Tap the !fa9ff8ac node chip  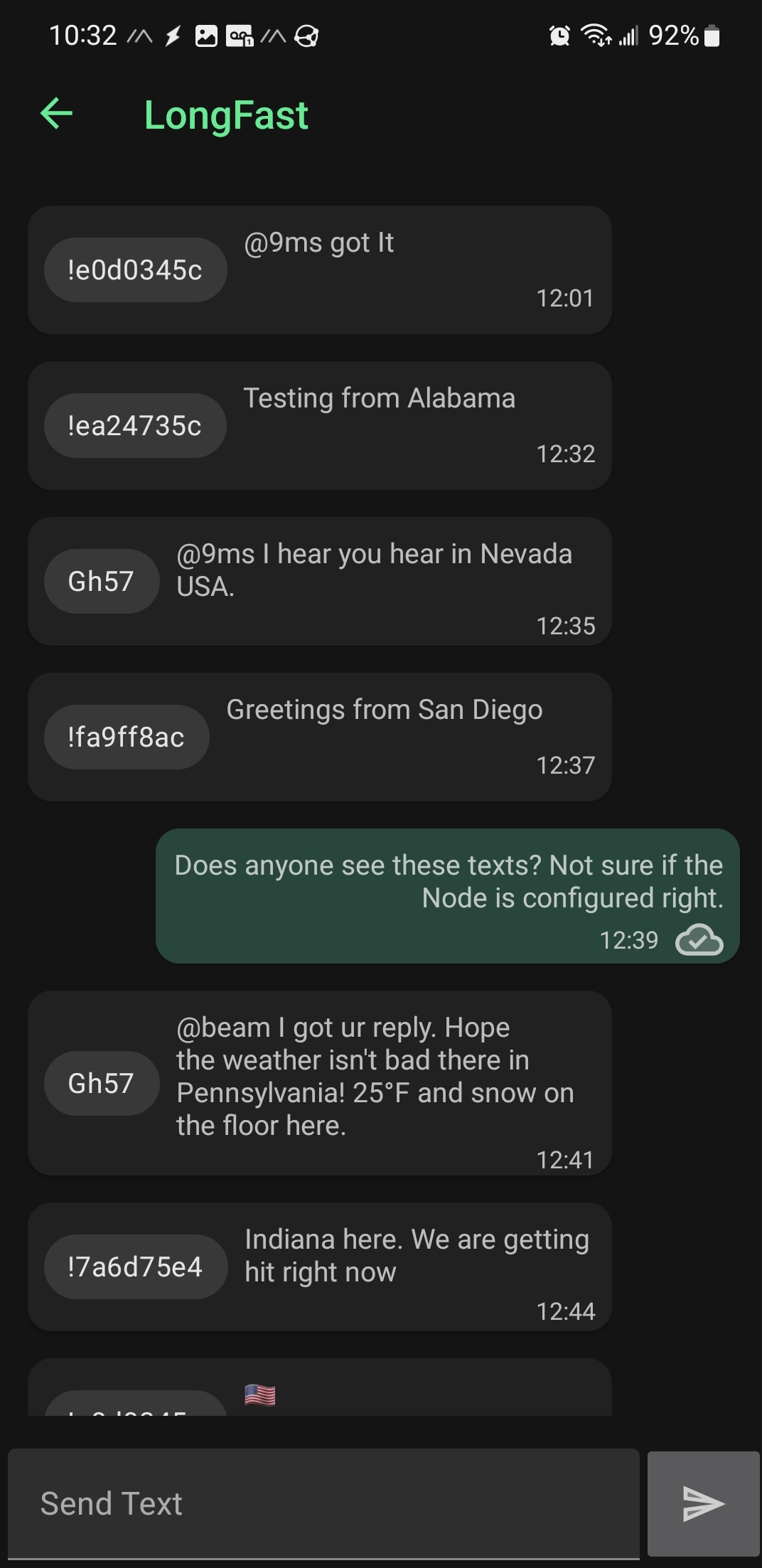(x=127, y=737)
